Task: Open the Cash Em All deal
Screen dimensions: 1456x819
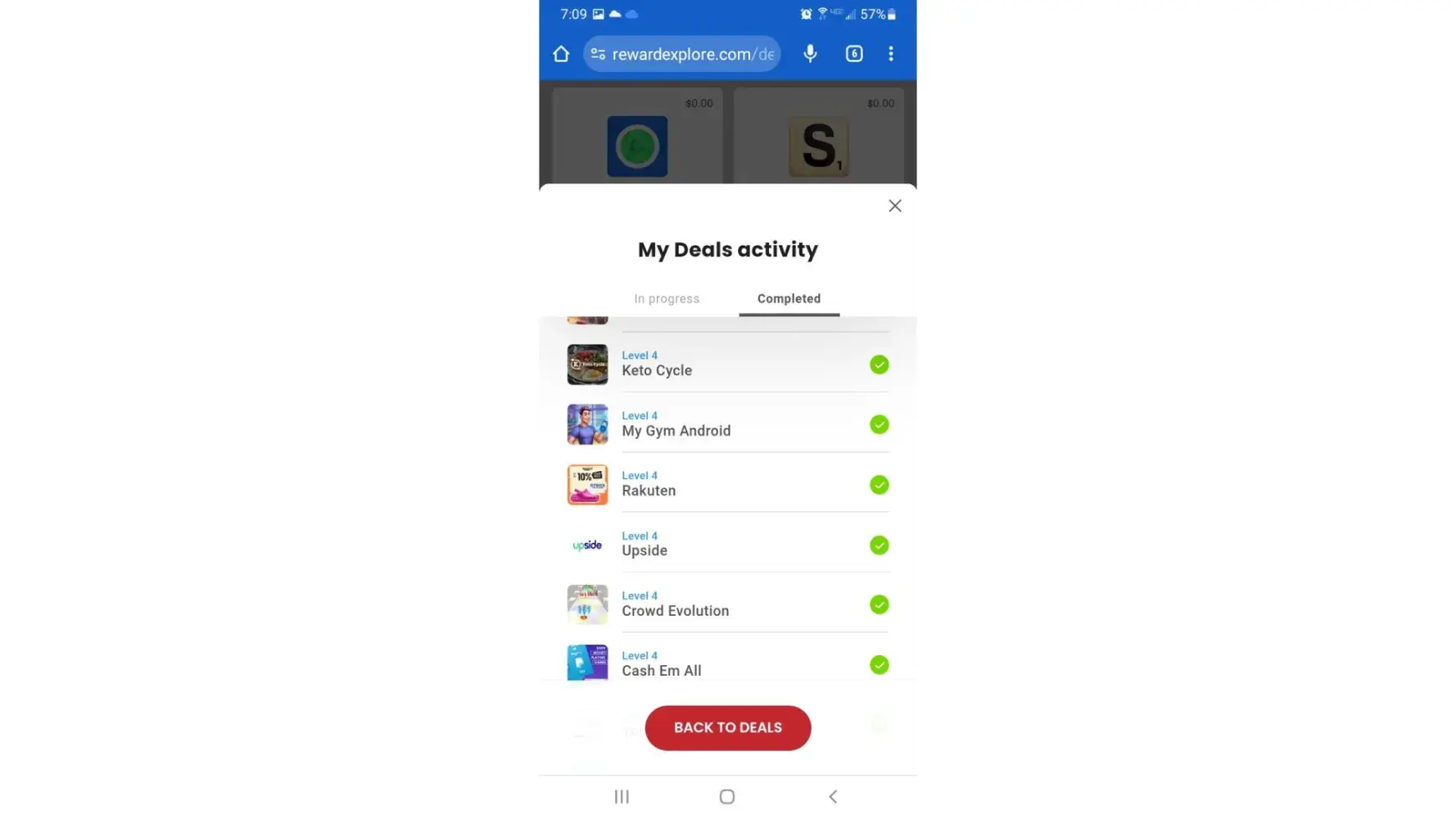Action: (727, 664)
